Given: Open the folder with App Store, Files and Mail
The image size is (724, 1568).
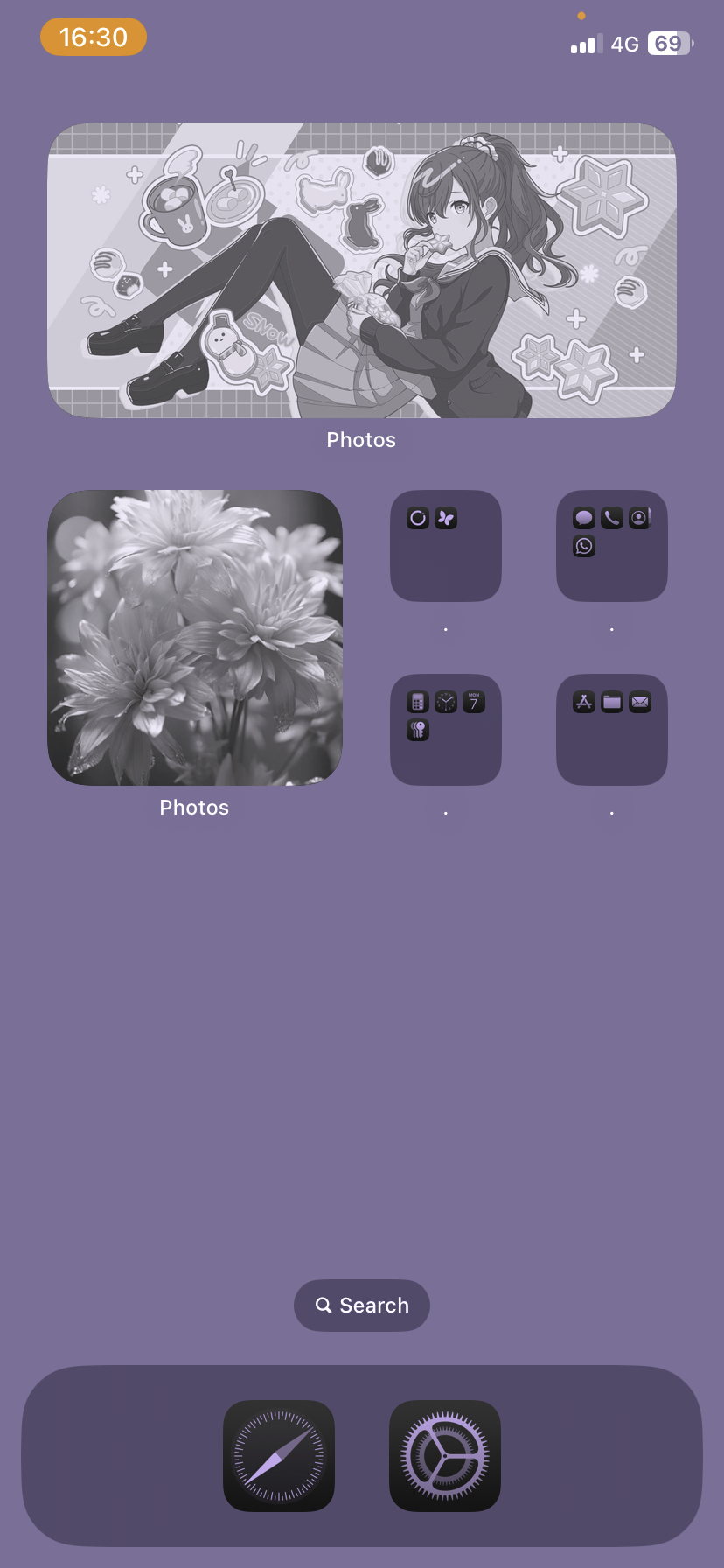Looking at the screenshot, I should (611, 730).
